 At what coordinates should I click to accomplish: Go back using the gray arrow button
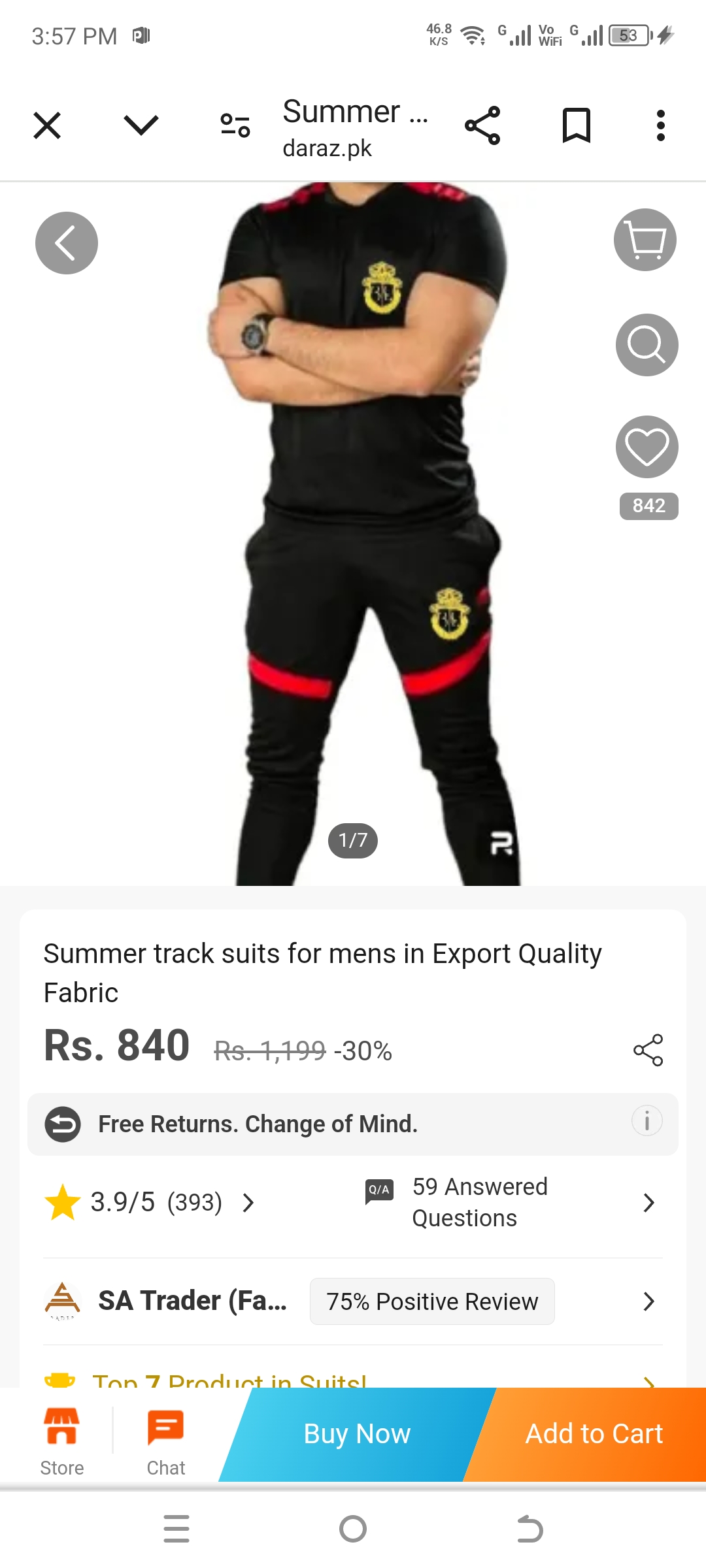pyautogui.click(x=67, y=243)
